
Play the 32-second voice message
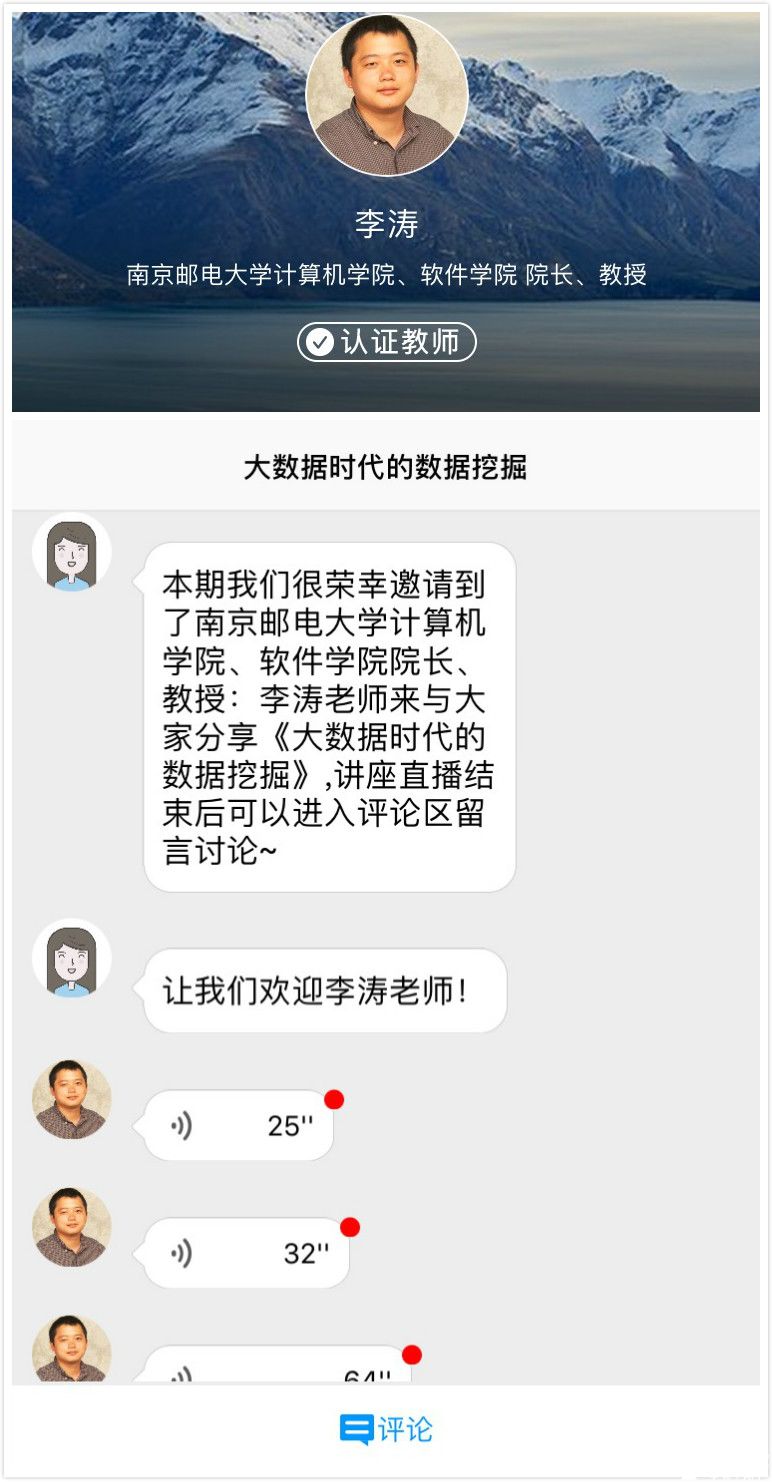247,1253
